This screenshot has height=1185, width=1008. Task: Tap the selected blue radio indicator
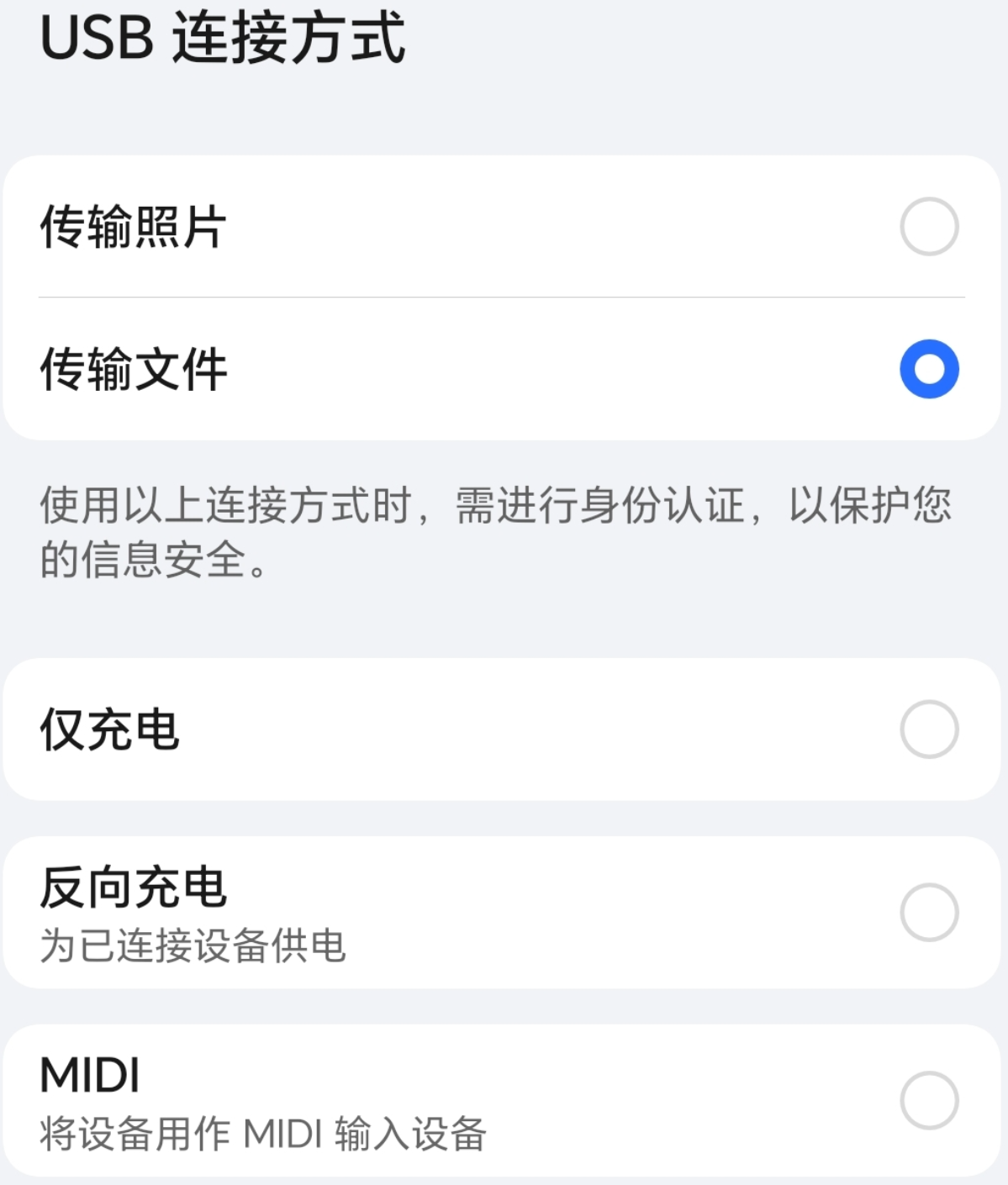(x=927, y=368)
